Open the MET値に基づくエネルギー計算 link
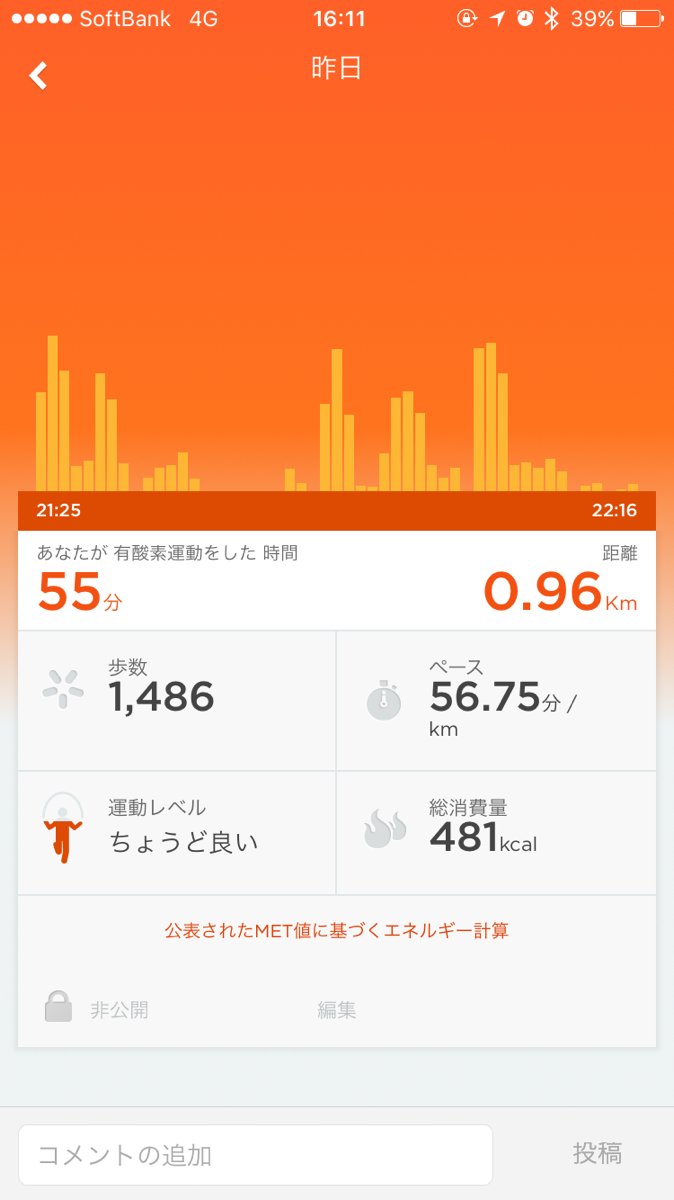The height and width of the screenshot is (1200, 674). [337, 931]
